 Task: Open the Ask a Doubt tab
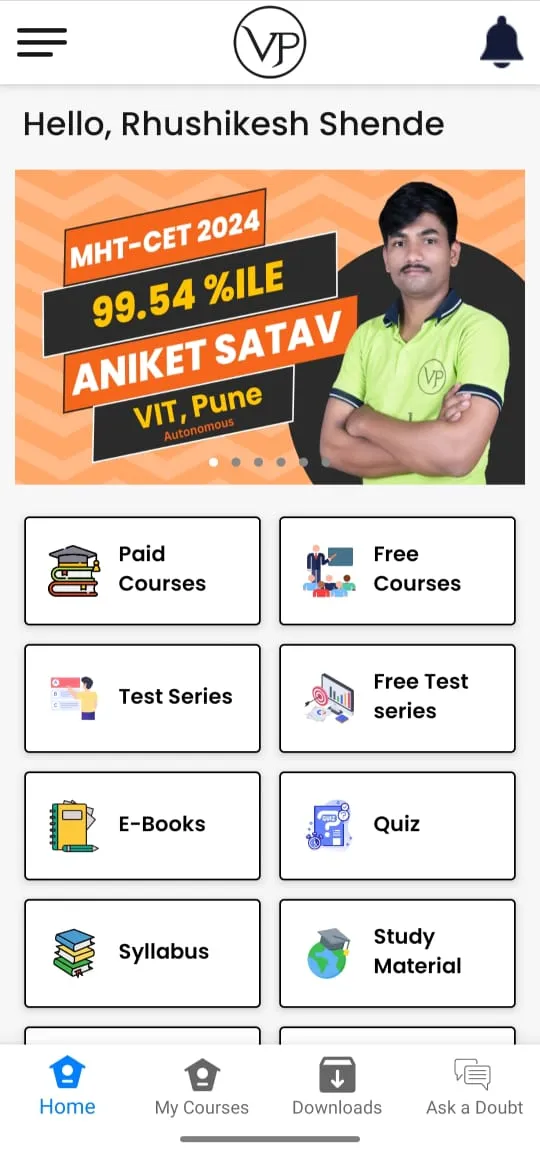click(x=475, y=1087)
